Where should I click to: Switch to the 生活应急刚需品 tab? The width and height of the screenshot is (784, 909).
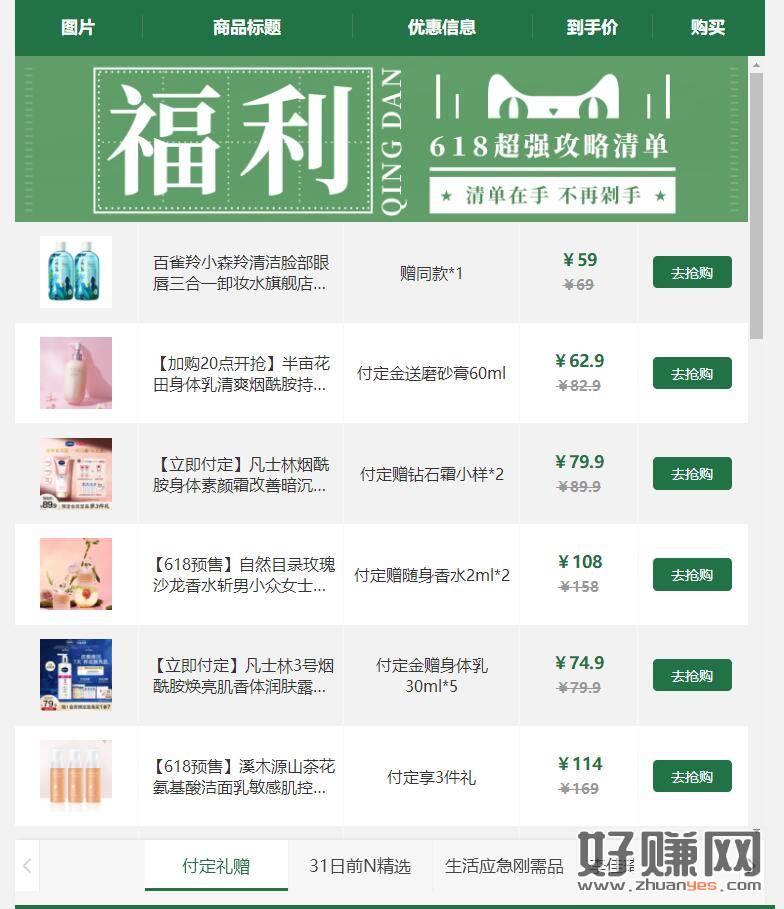(x=504, y=866)
